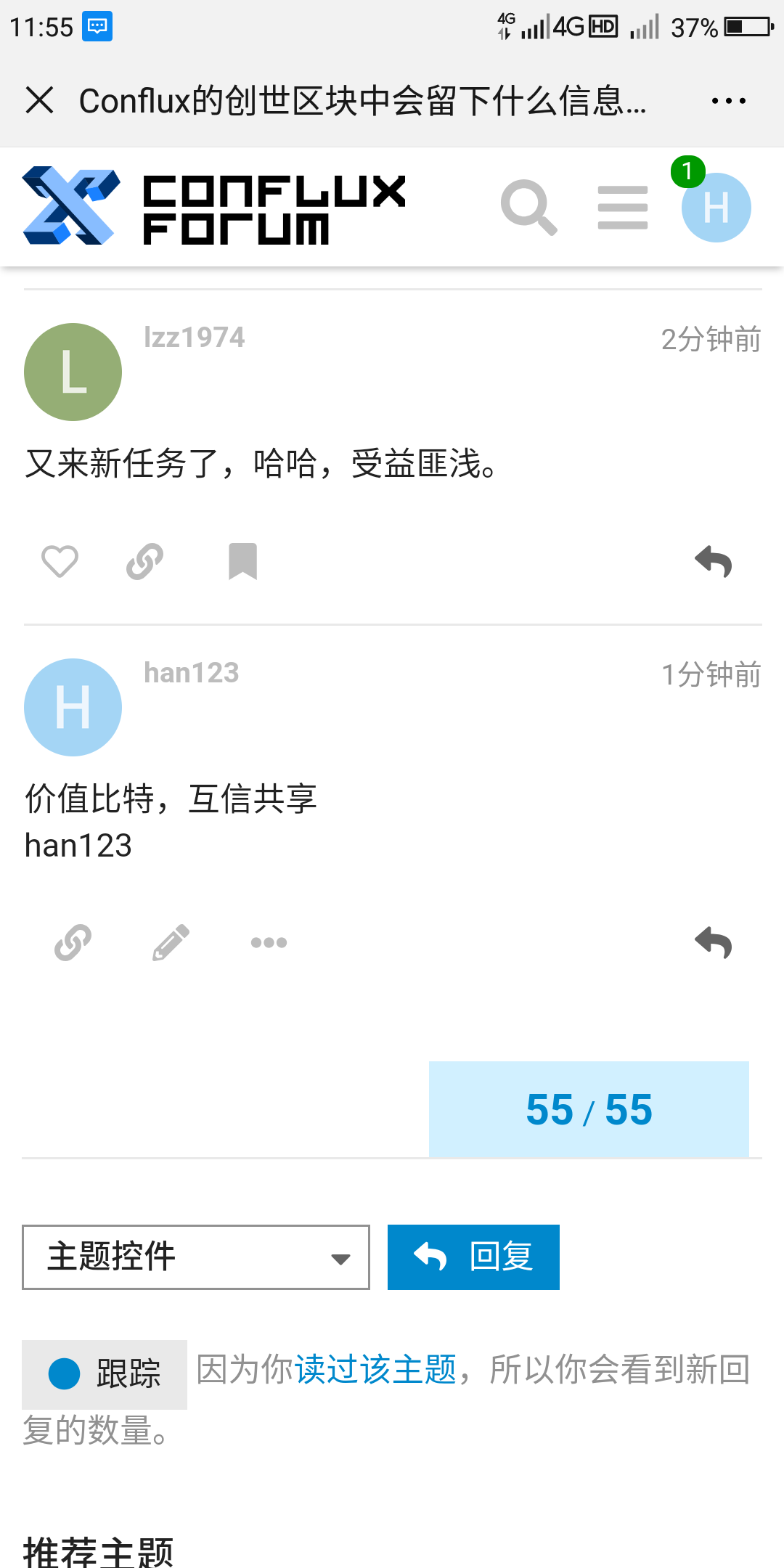
Task: Edit han123's post with pencil icon
Action: (x=171, y=942)
